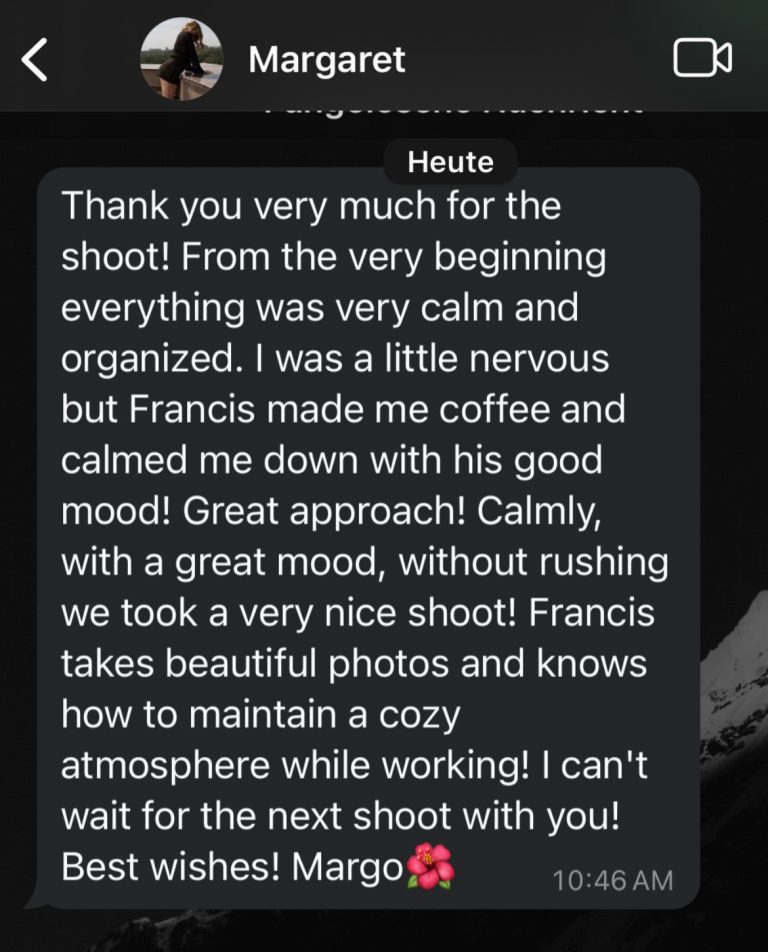The image size is (768, 952).
Task: Open Margaret's profile picture
Action: (x=181, y=59)
